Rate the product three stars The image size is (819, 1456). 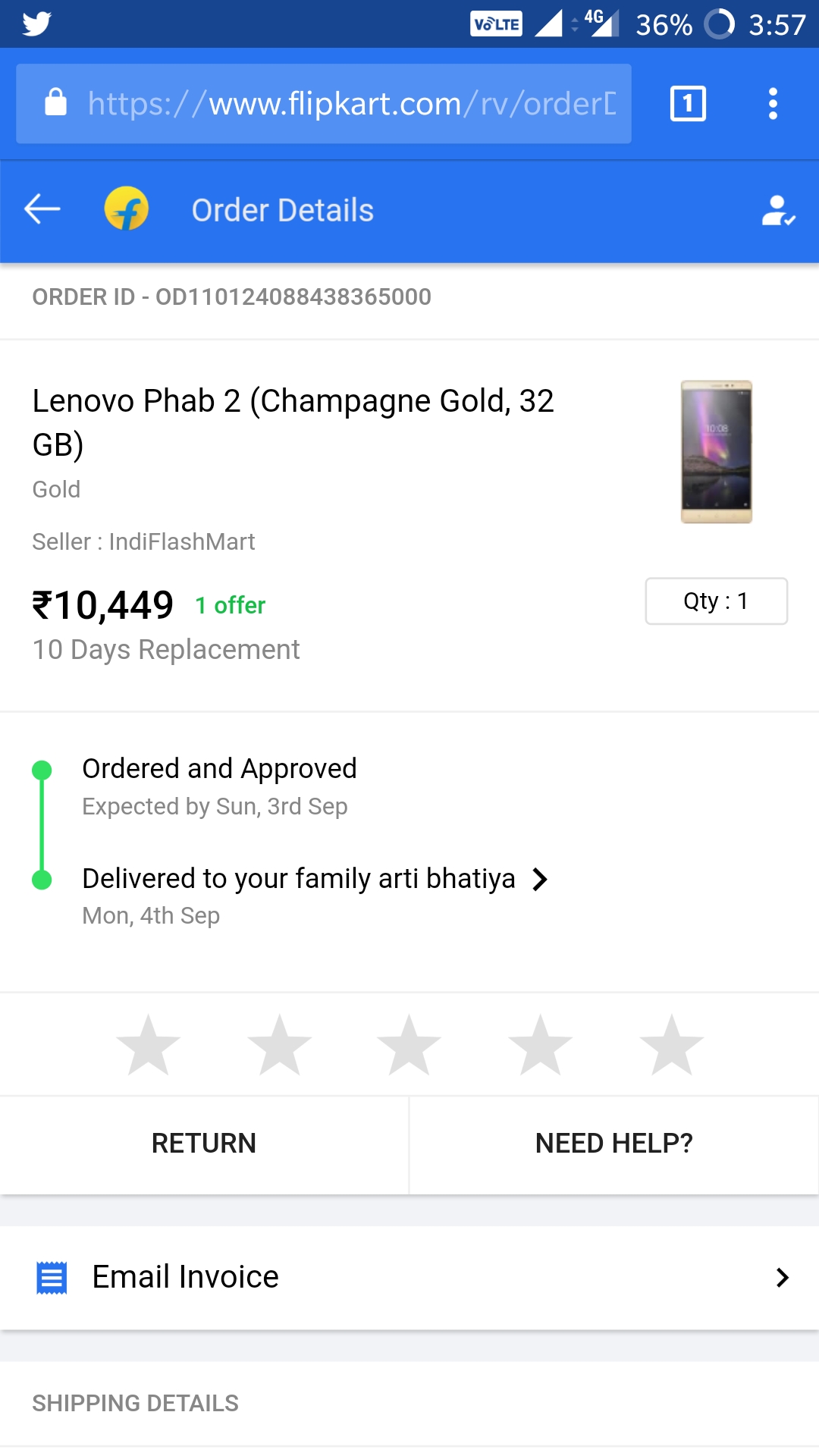409,1046
